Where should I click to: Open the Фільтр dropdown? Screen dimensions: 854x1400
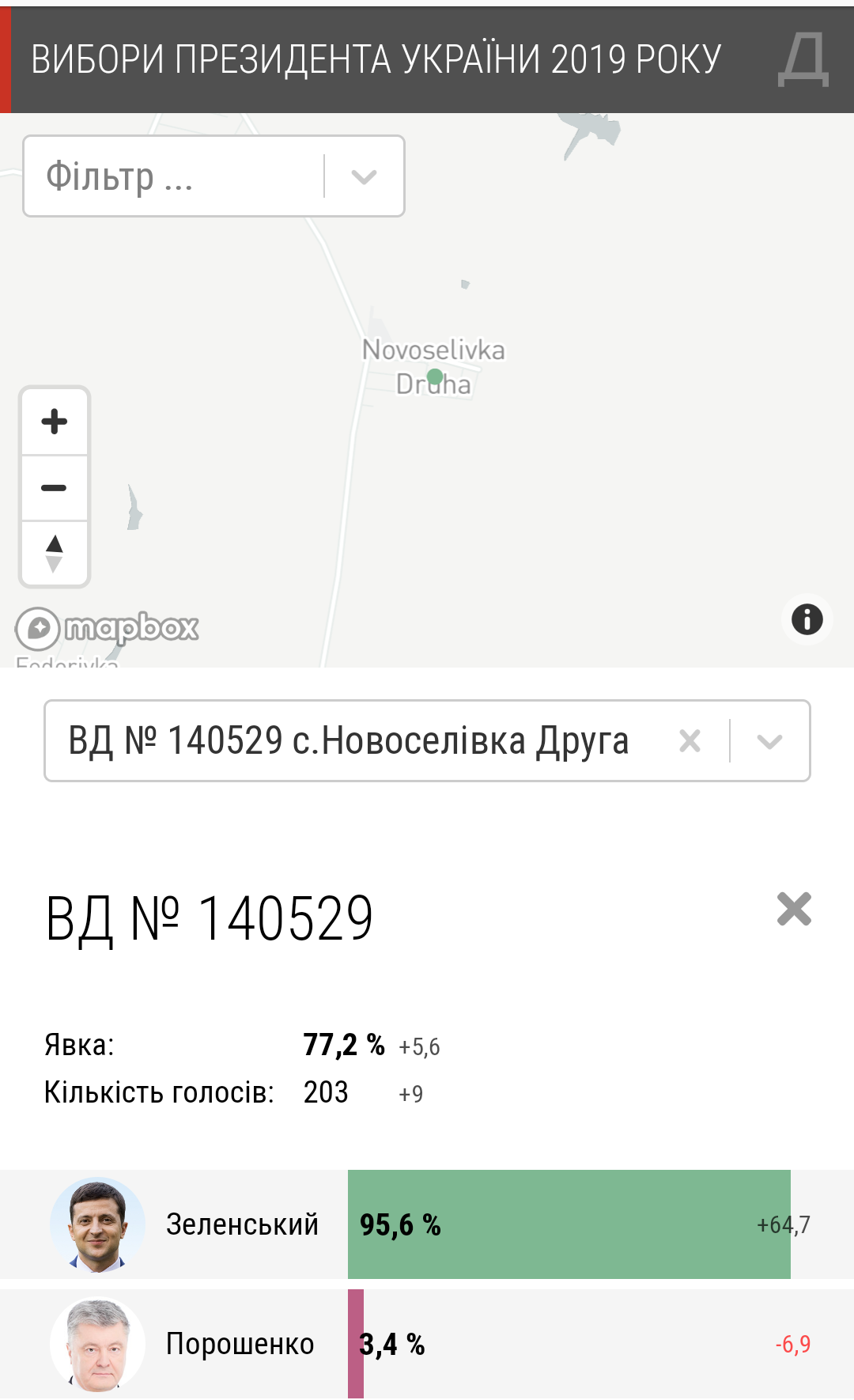point(213,176)
